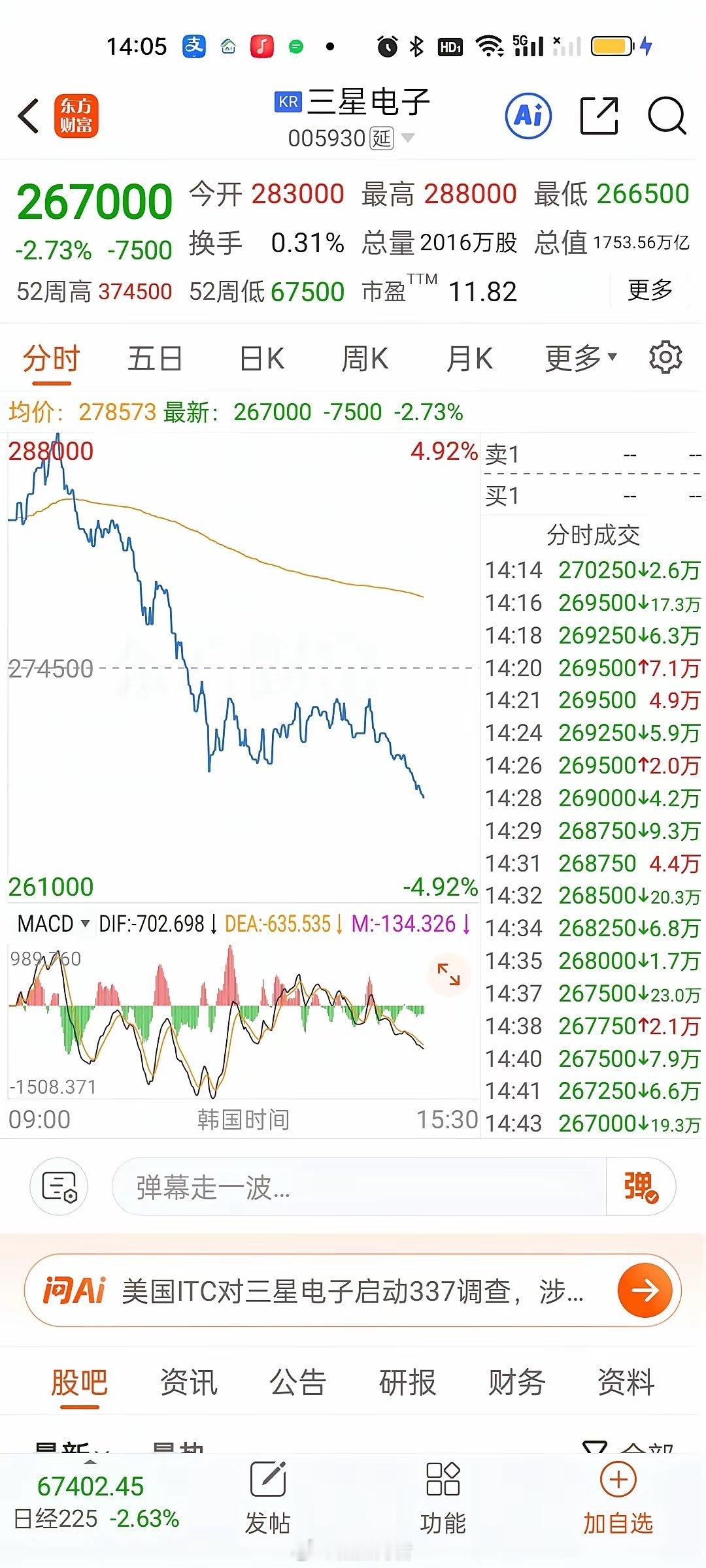Expand the 更多 chart period dropdown
Viewport: 706px width, 1568px height.
click(x=580, y=359)
